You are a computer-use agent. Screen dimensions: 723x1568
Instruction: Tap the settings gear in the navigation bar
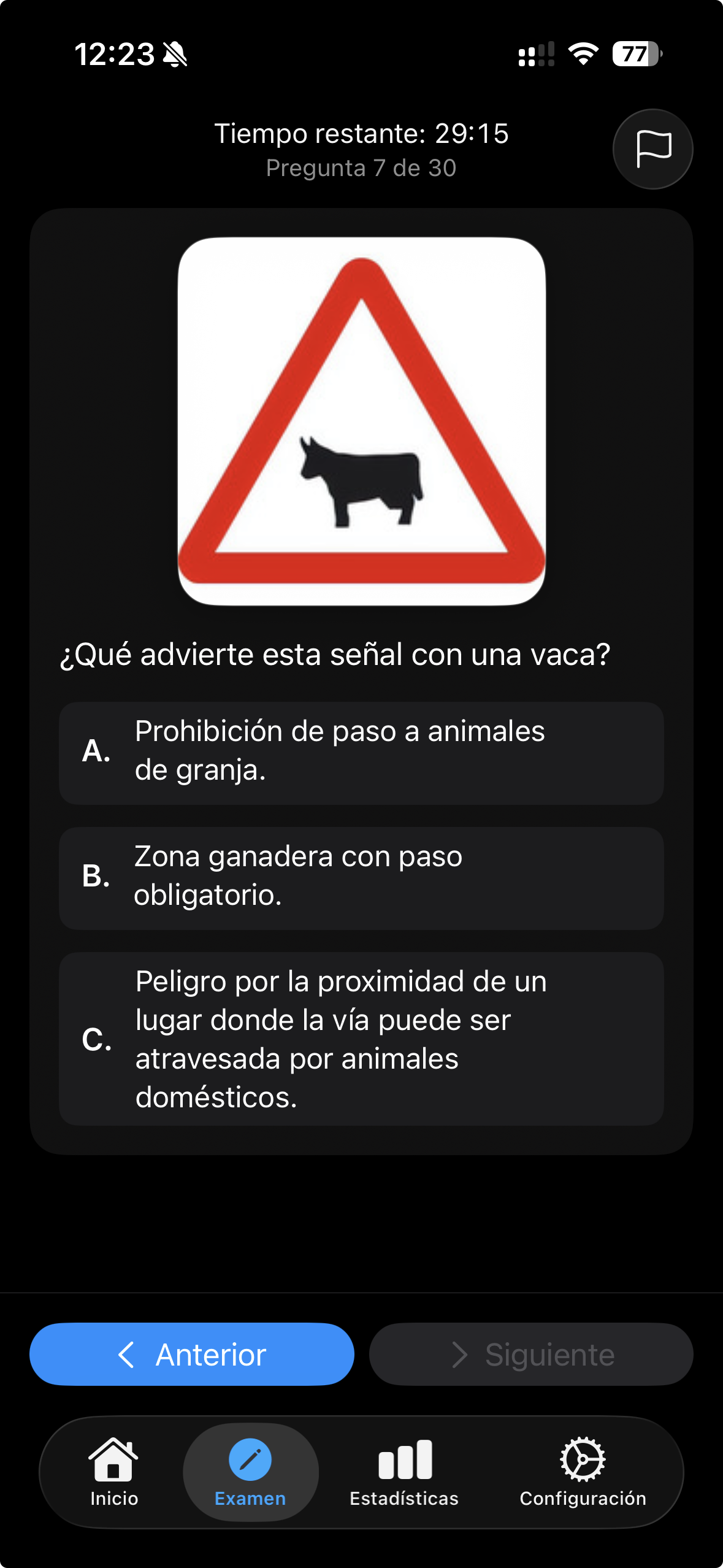[581, 1459]
